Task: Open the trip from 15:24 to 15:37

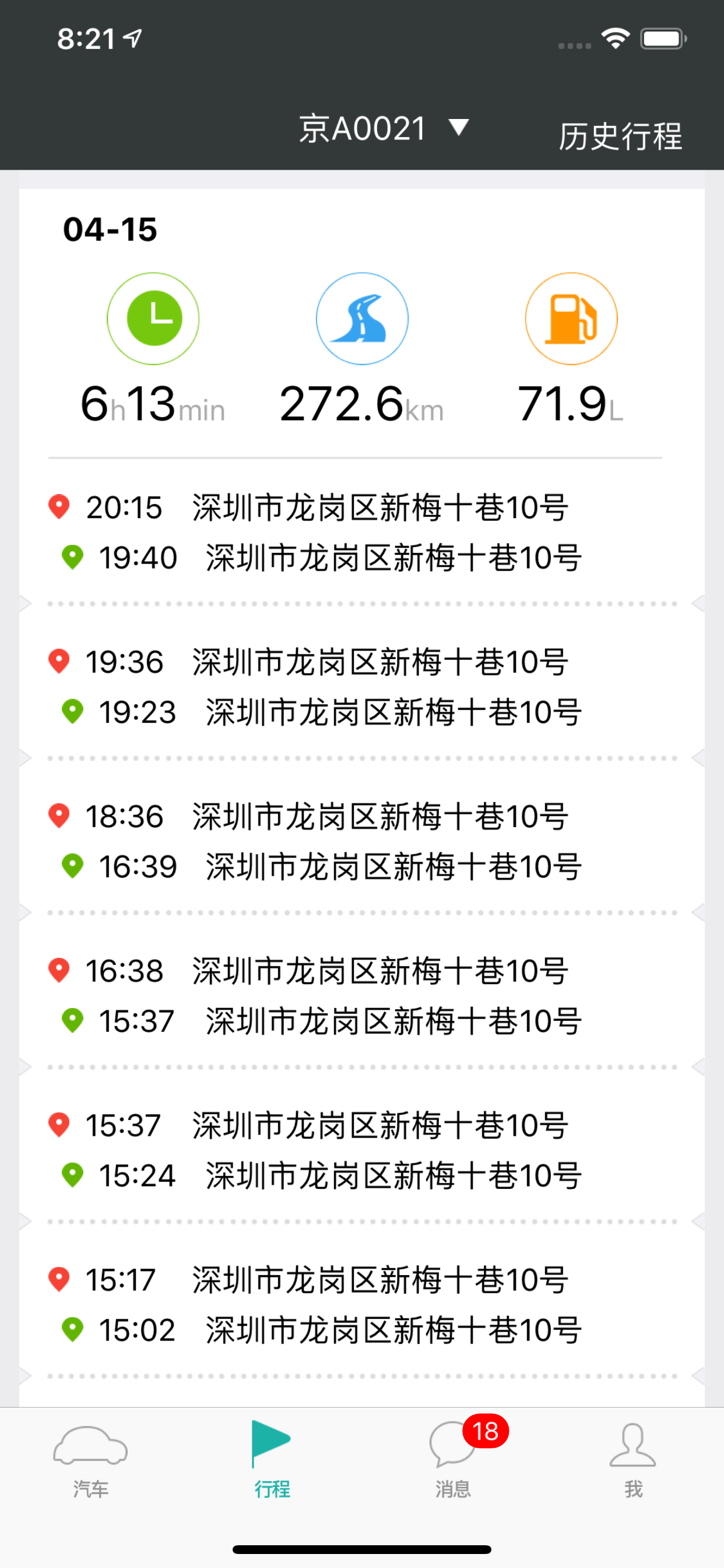Action: coord(362,1150)
